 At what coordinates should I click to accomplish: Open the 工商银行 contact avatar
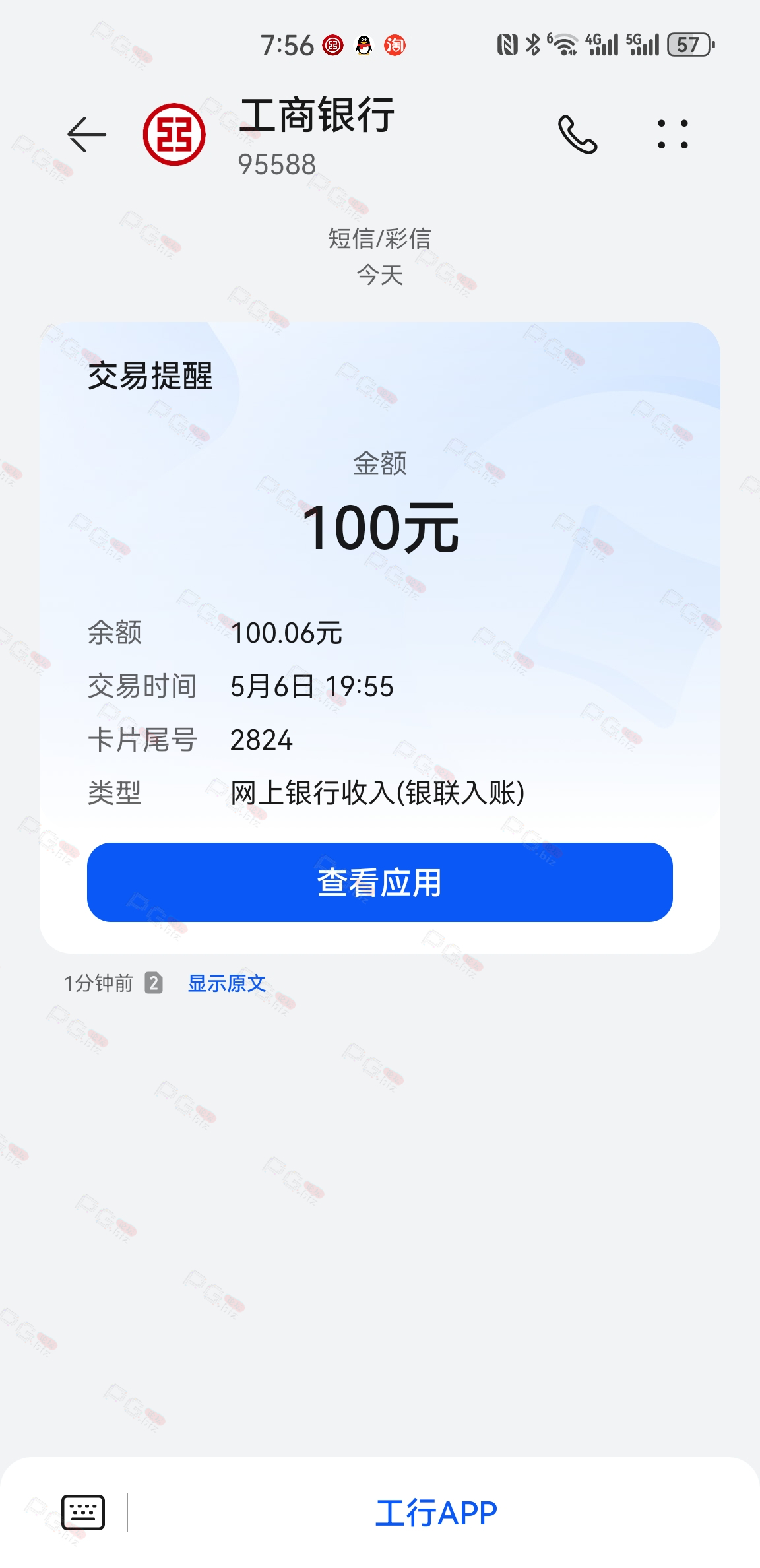(x=175, y=135)
